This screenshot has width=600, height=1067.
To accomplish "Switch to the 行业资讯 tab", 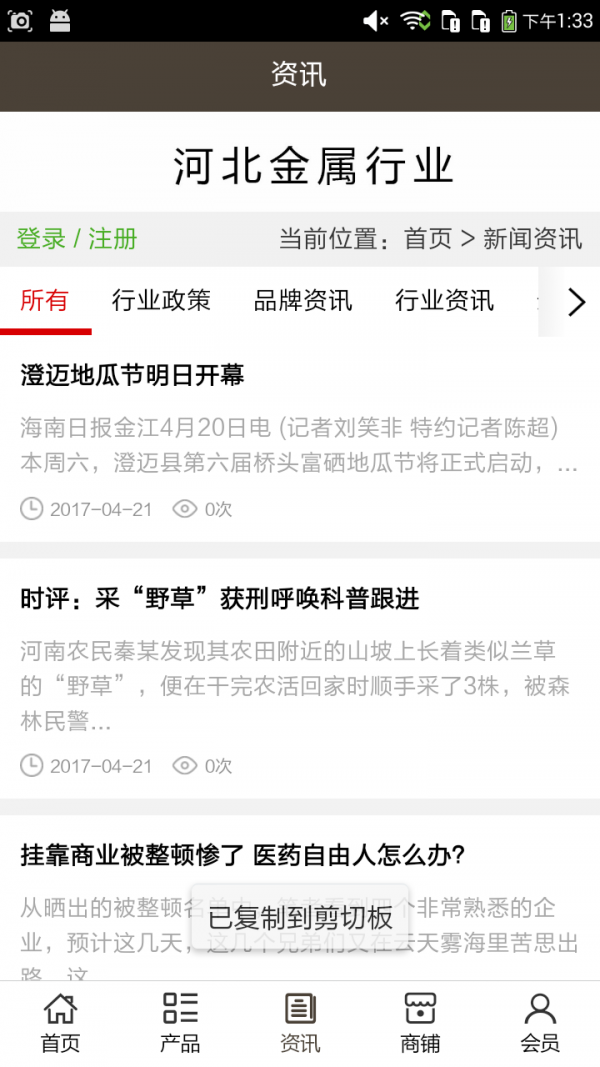I will (444, 300).
